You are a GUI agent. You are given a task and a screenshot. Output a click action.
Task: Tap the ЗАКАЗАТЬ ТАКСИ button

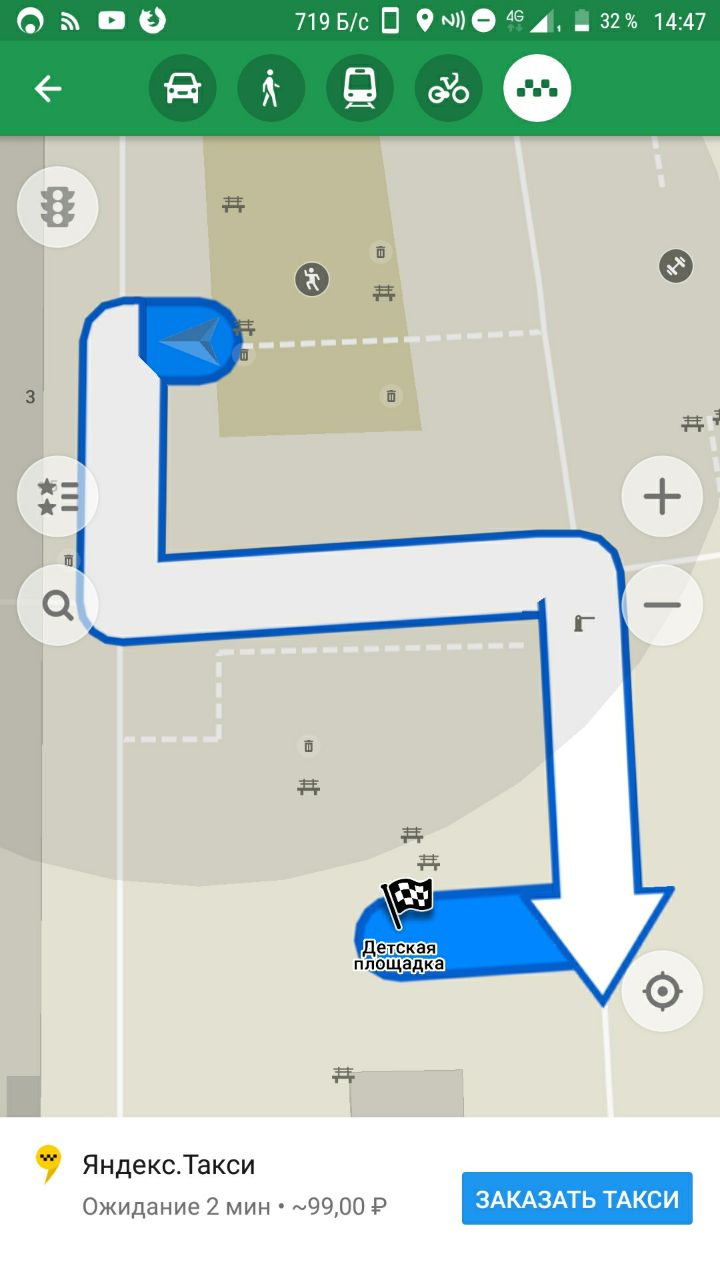[x=577, y=1199]
